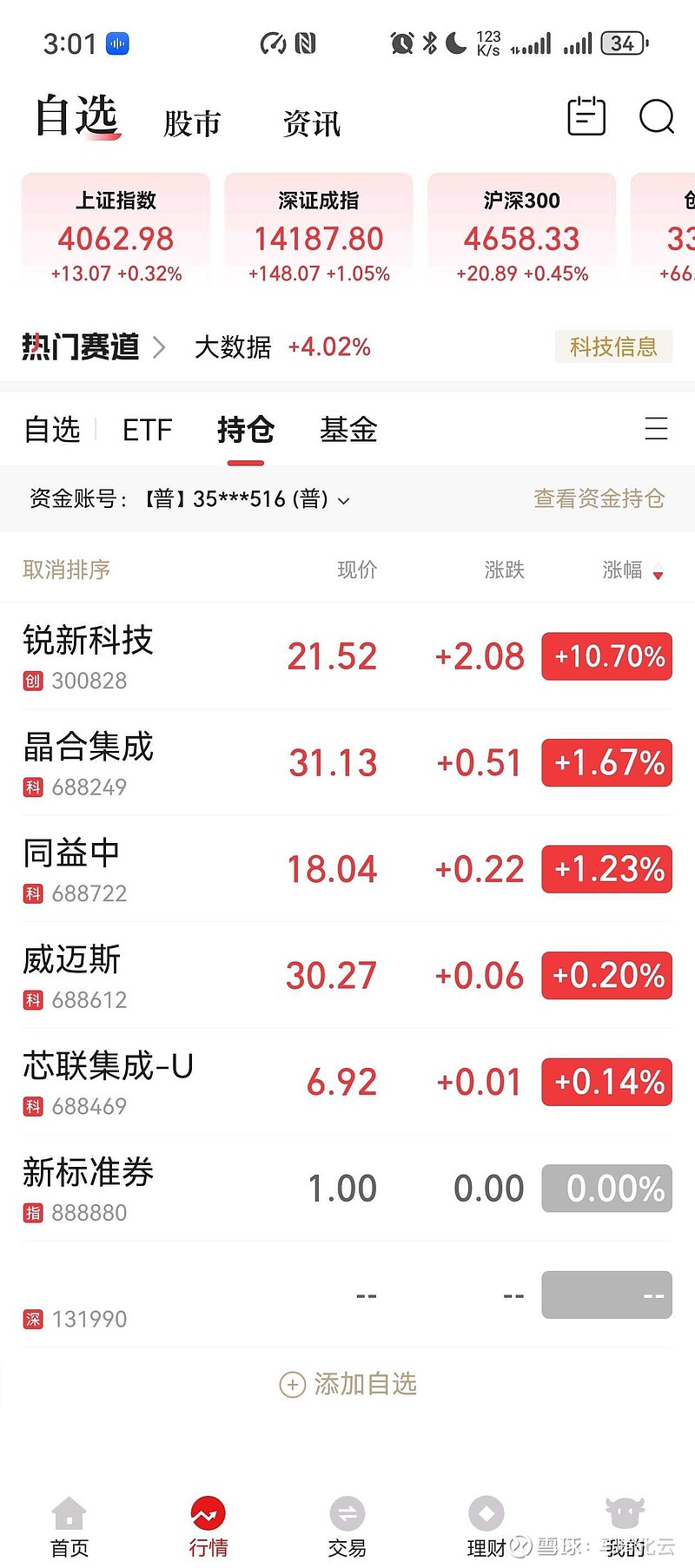
Task: Open the 基金 funds tab
Action: point(347,429)
